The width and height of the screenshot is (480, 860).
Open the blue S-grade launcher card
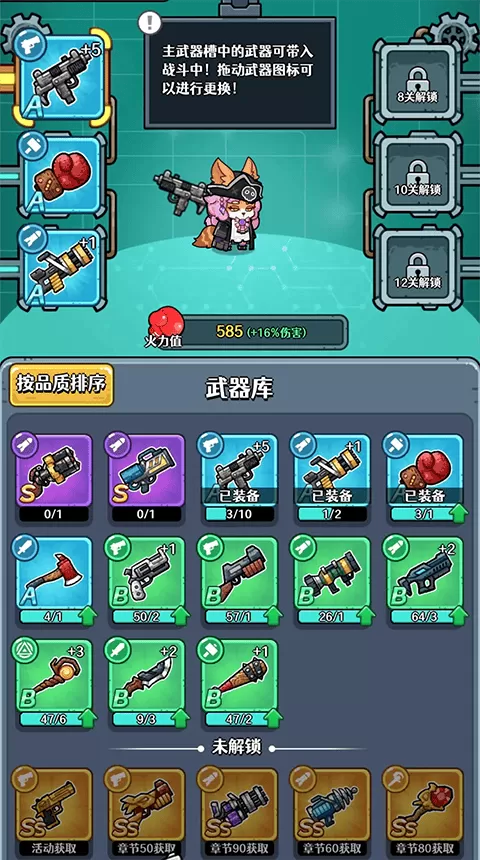(x=146, y=477)
